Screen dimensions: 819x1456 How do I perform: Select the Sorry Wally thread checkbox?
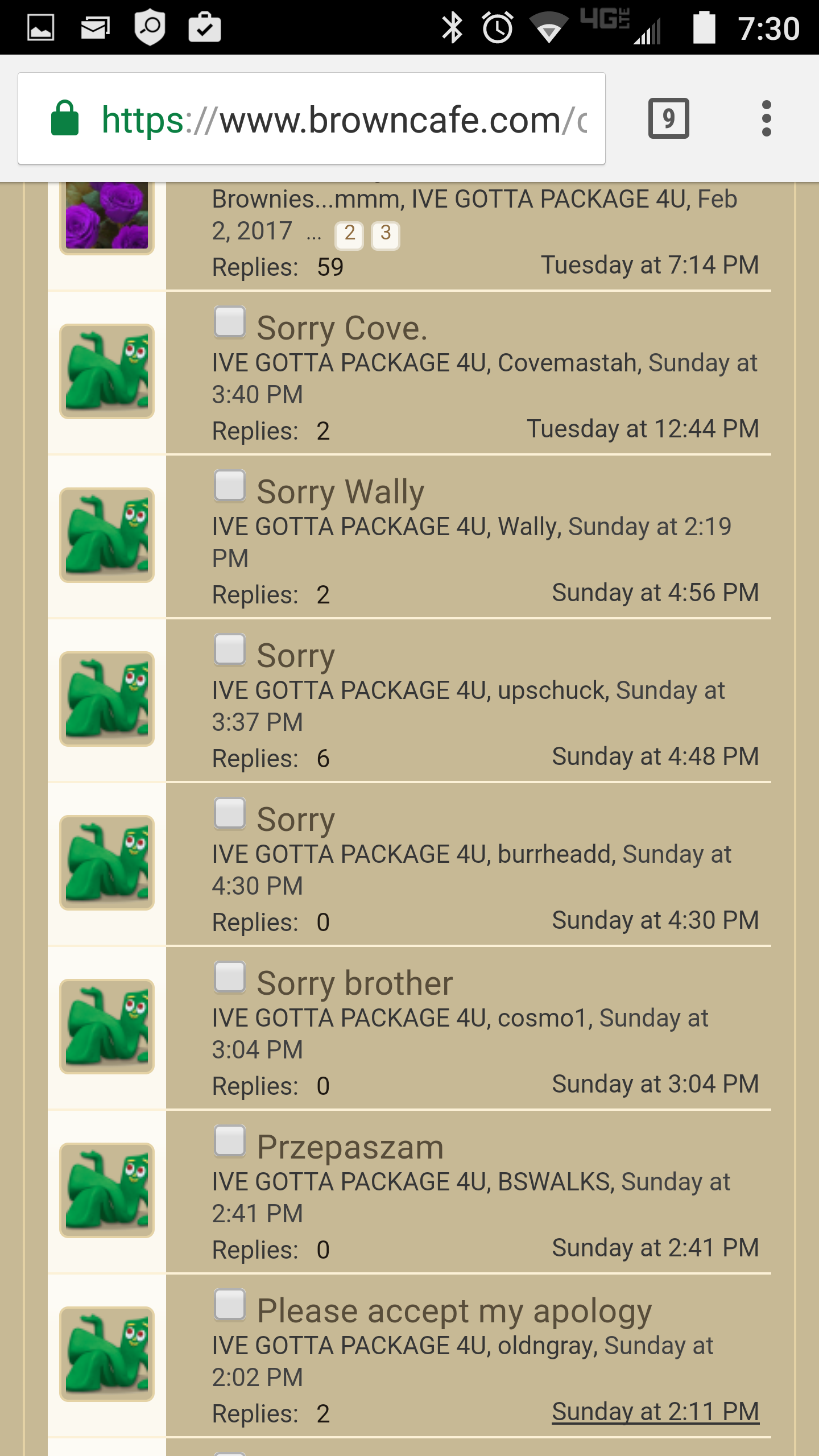click(230, 486)
